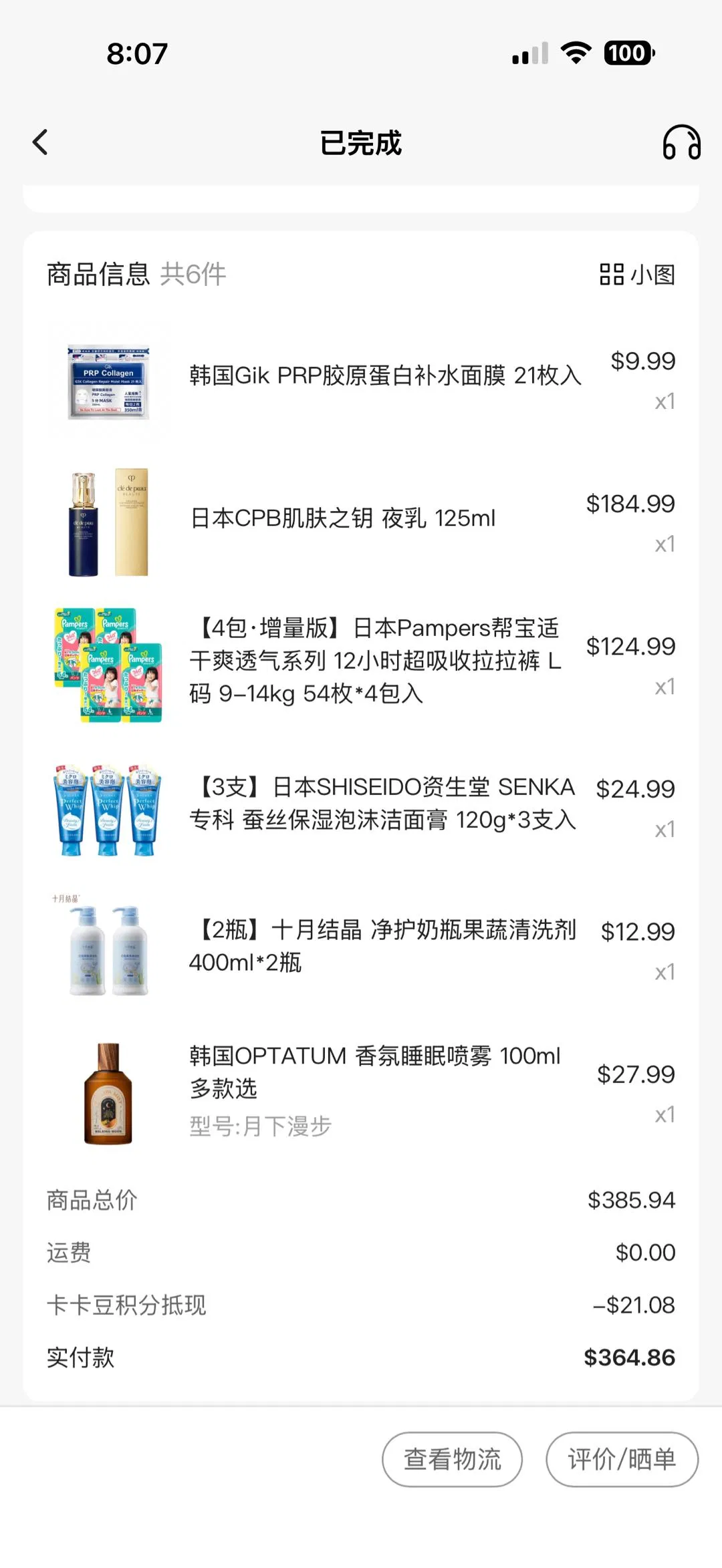This screenshot has width=722, height=1568.
Task: Contact customer service via headset icon
Action: click(681, 143)
